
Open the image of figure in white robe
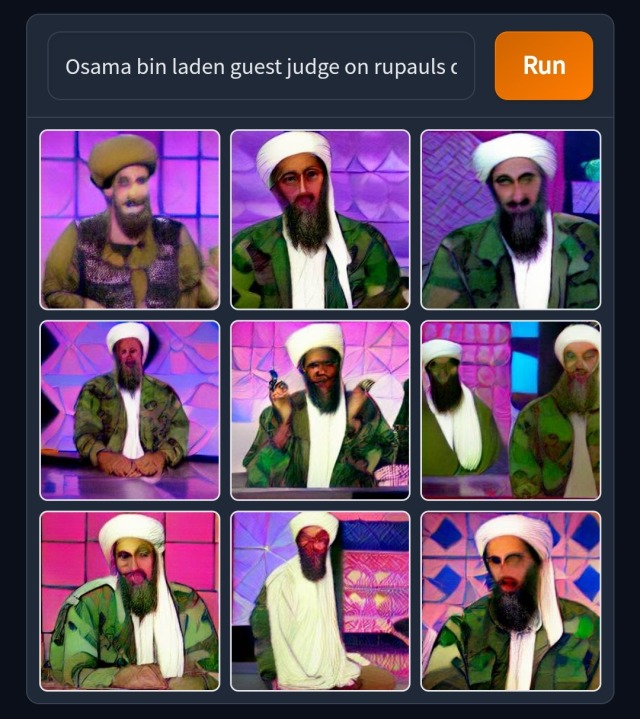coord(320,600)
